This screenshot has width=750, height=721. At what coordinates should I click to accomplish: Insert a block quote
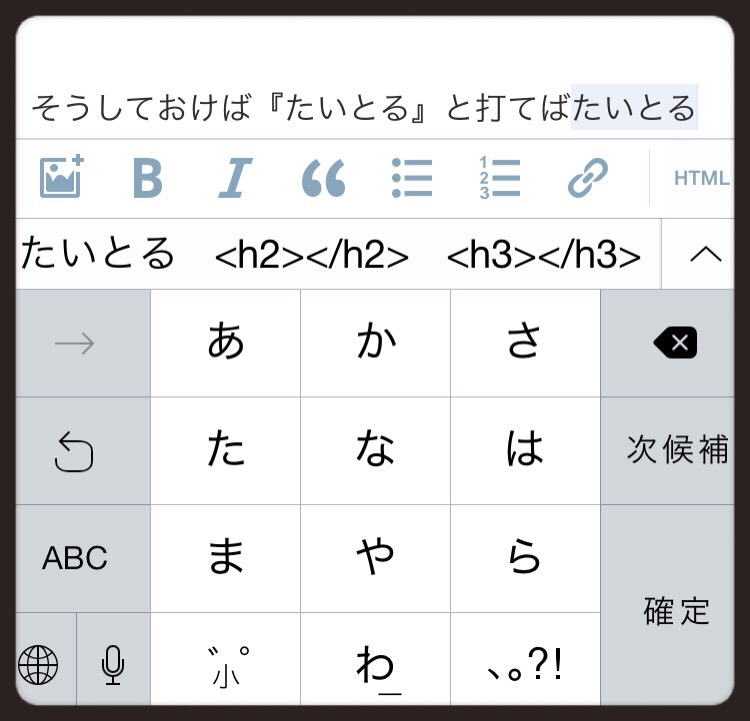(x=323, y=178)
